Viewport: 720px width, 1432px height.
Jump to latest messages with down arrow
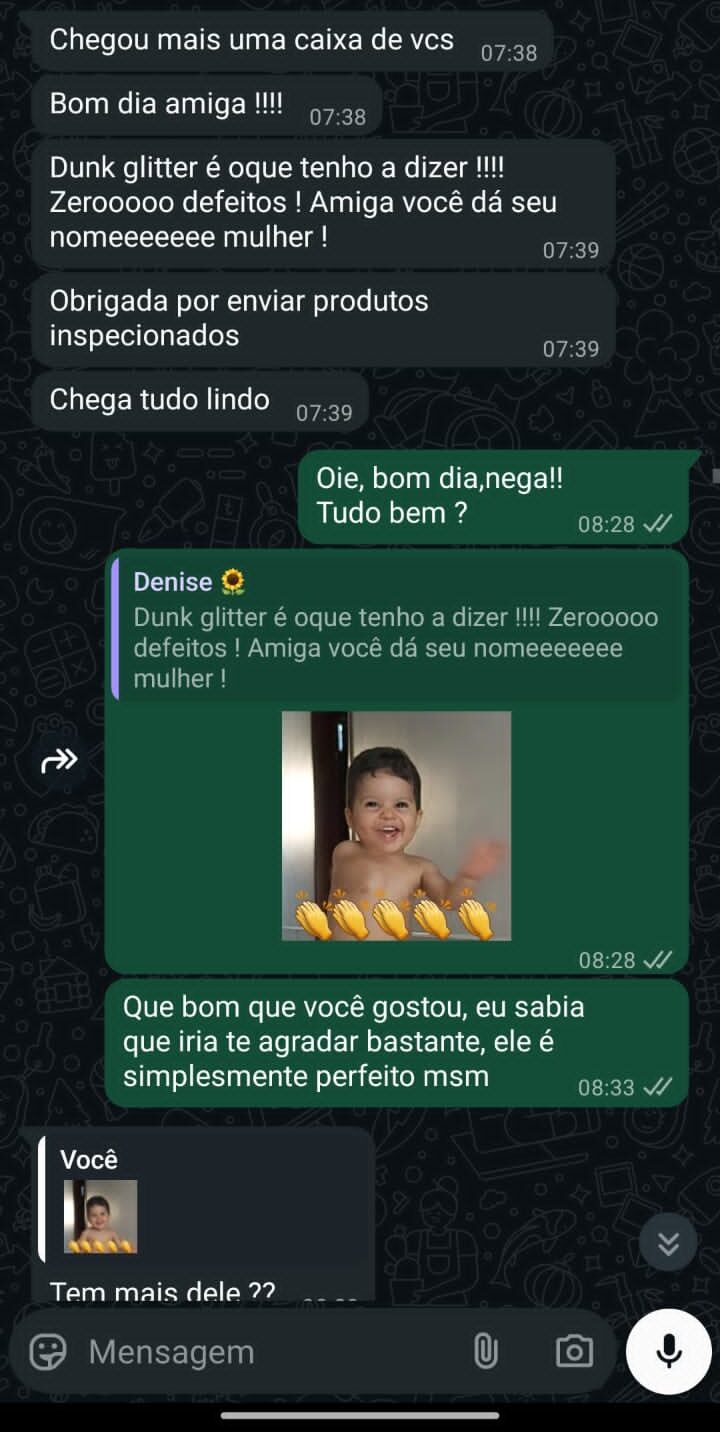pyautogui.click(x=668, y=1243)
